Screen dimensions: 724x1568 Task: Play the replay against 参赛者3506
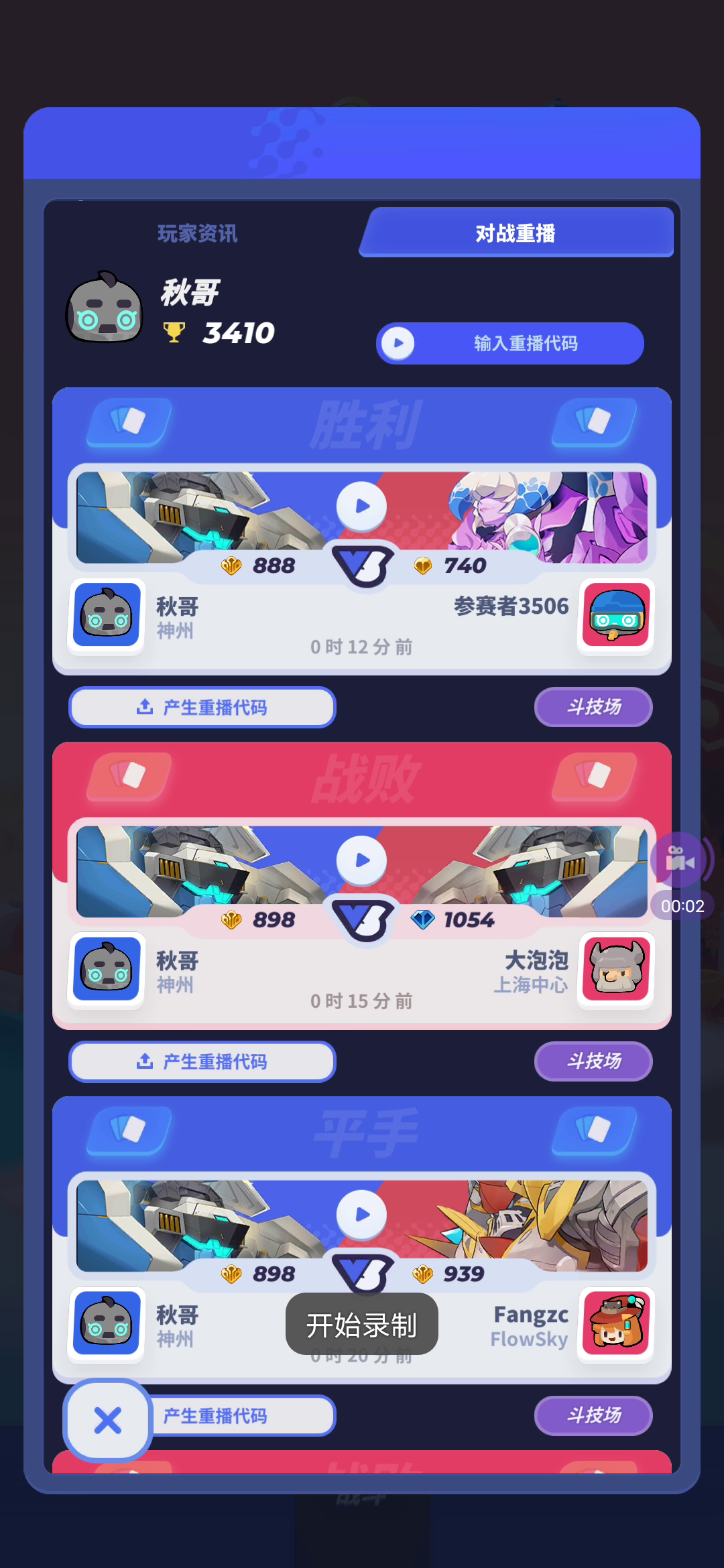click(362, 506)
